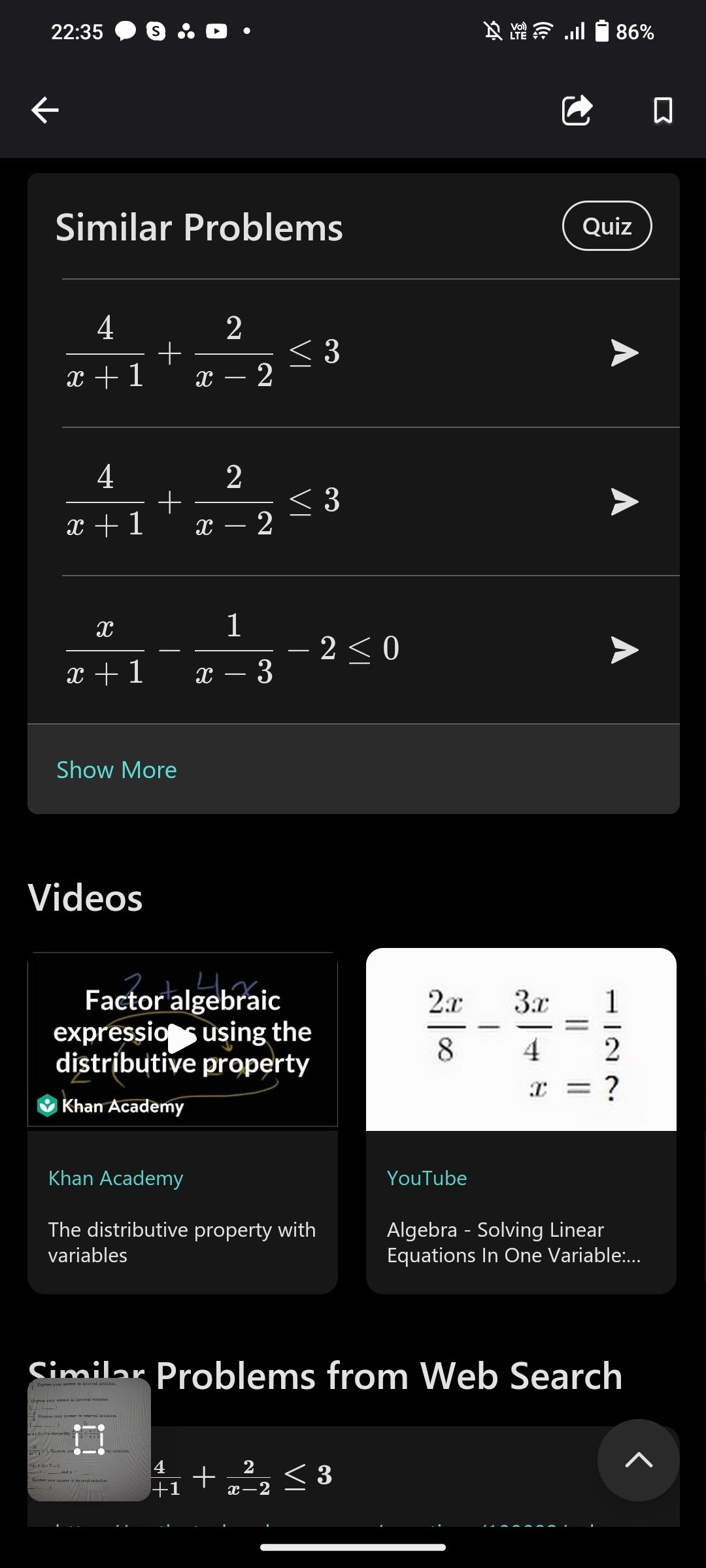Tap the scroll-to-top arrow button
The image size is (706, 1568).
coord(639,1461)
